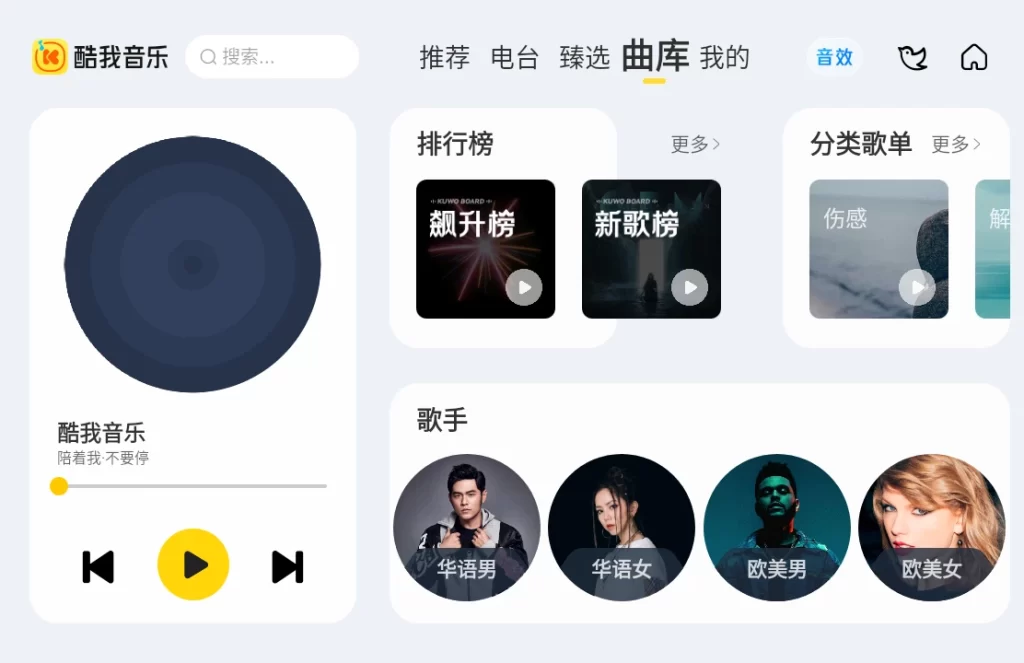
Task: Skip to the next track
Action: pos(287,567)
